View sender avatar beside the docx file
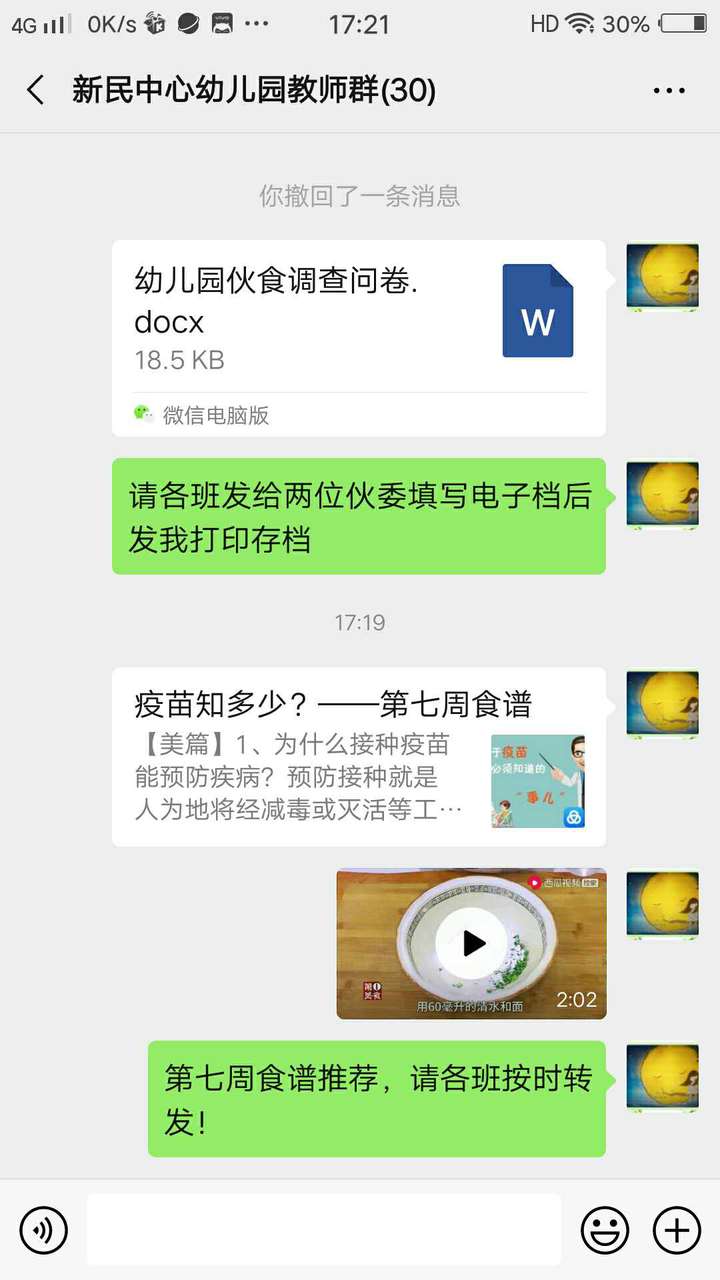Screen dimensions: 720x1280 [x=662, y=277]
